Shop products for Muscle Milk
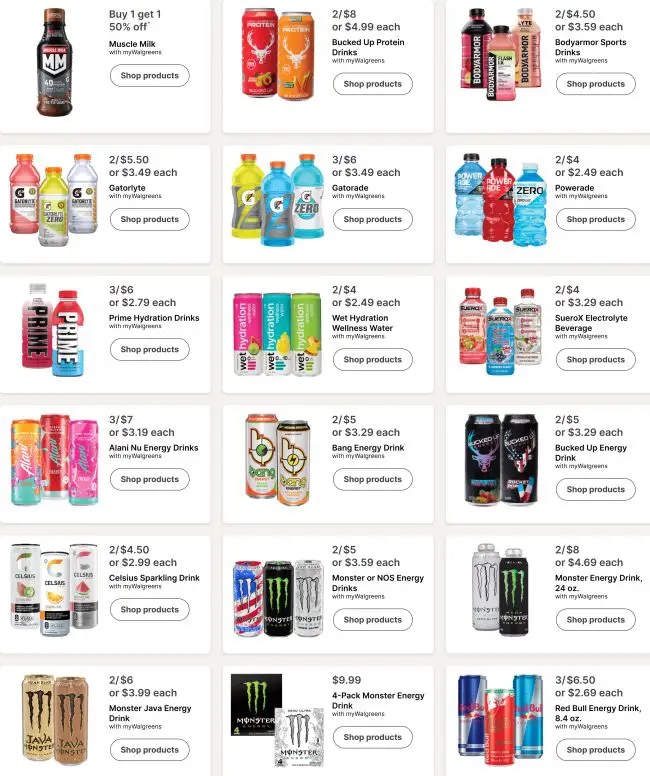The image size is (650, 776). tap(150, 75)
